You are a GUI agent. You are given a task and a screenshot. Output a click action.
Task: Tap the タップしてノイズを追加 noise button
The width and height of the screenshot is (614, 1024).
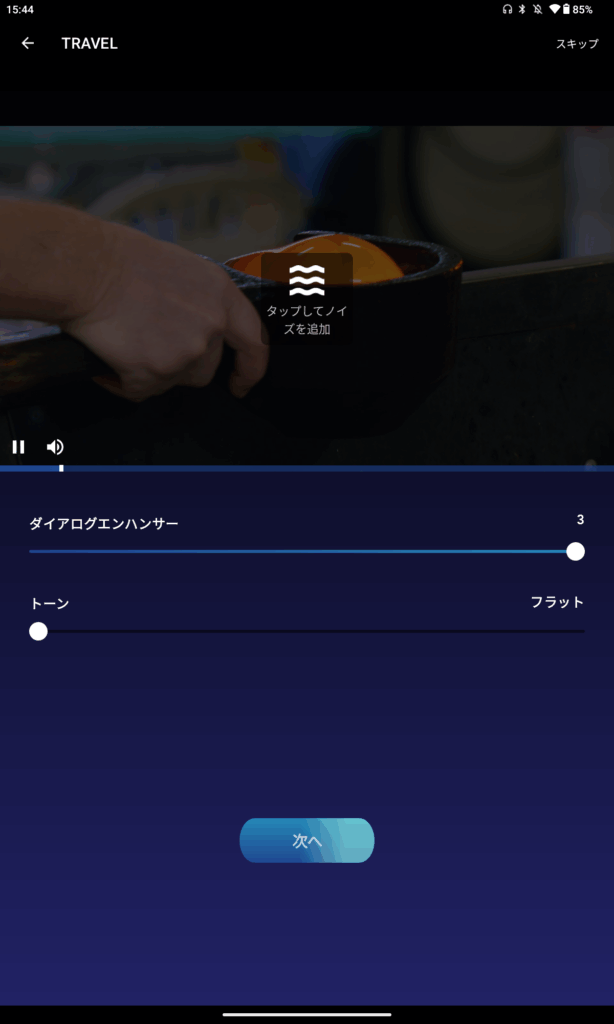[307, 297]
